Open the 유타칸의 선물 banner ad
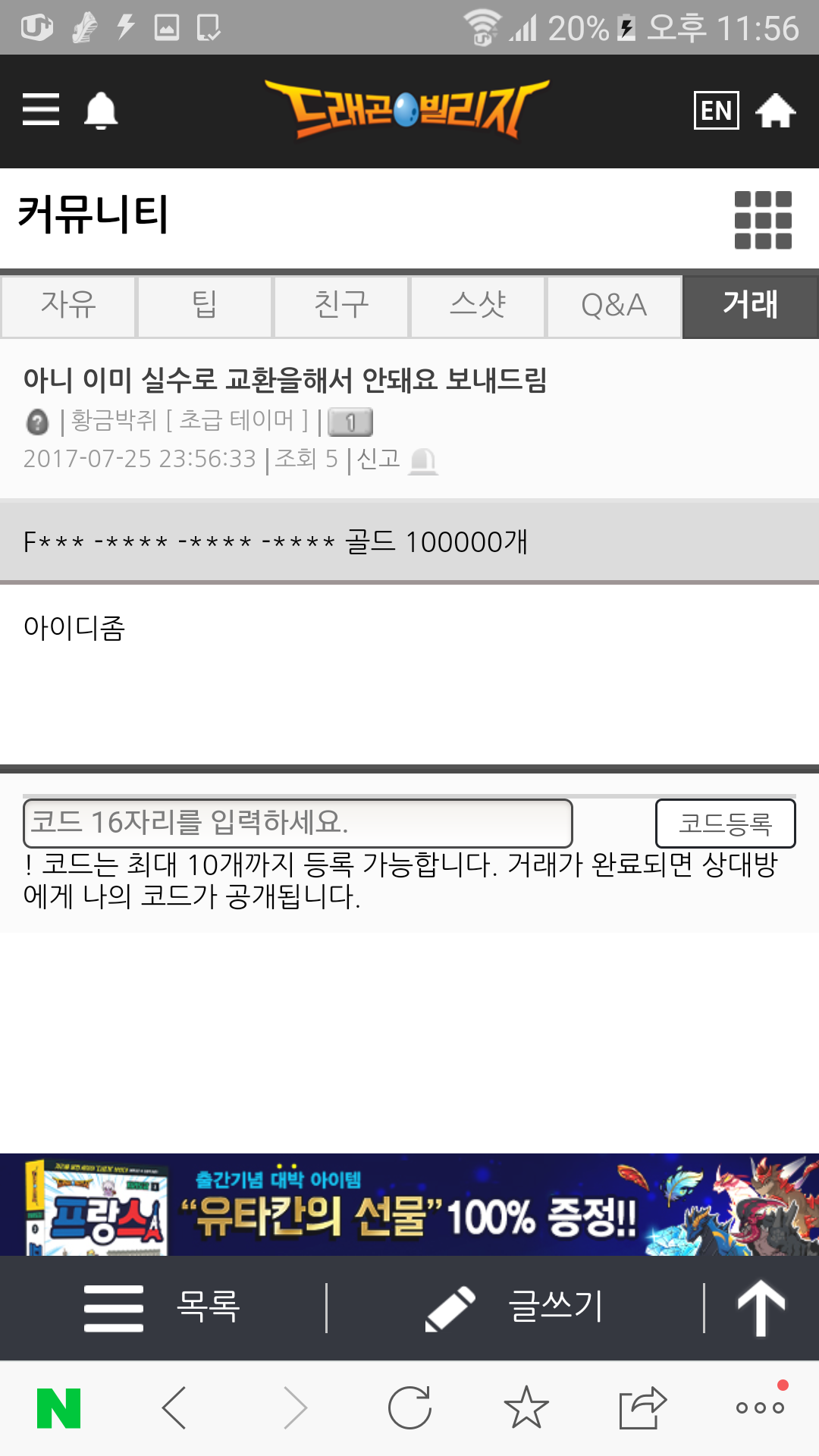The height and width of the screenshot is (1456, 819). point(409,1204)
